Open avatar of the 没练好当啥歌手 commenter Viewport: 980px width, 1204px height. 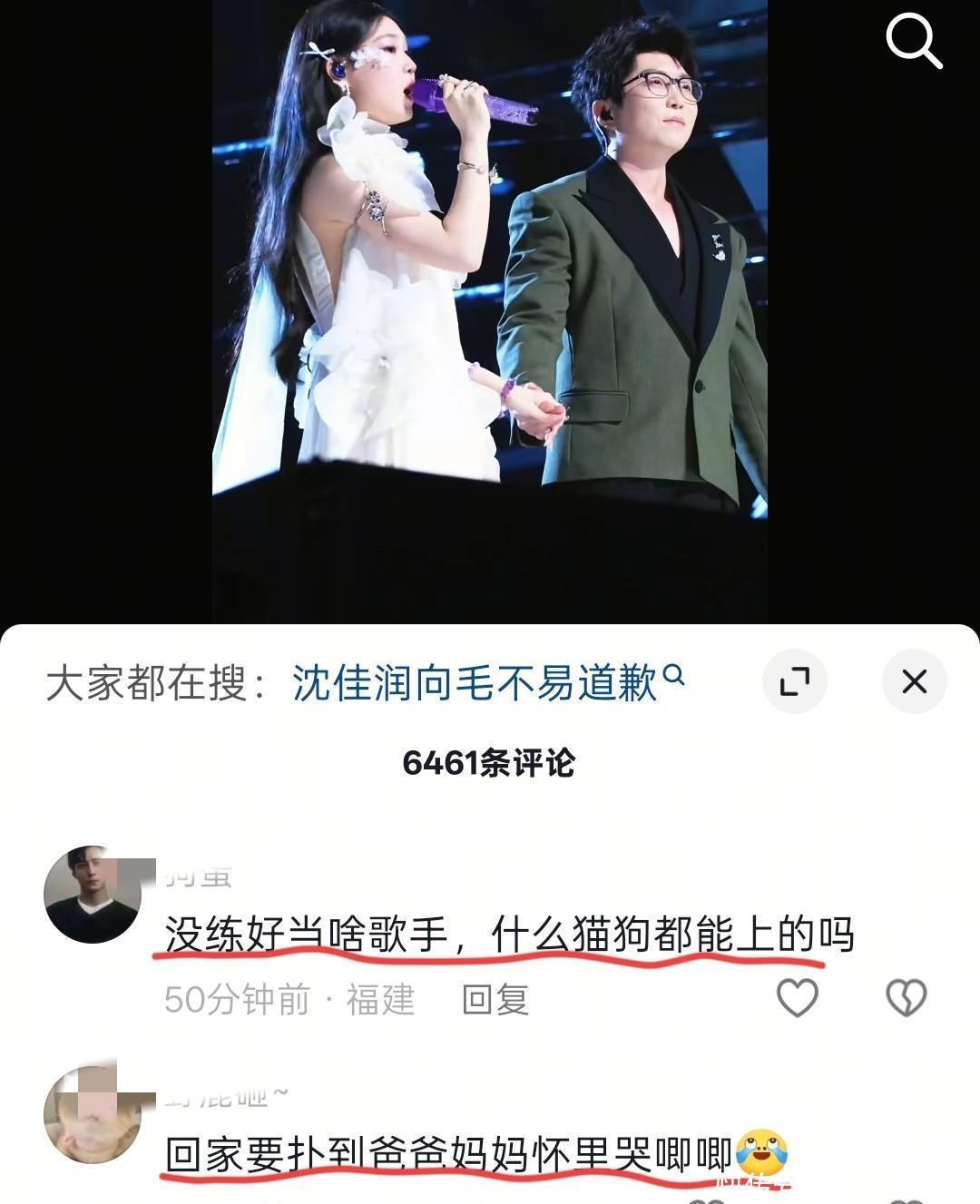93,895
